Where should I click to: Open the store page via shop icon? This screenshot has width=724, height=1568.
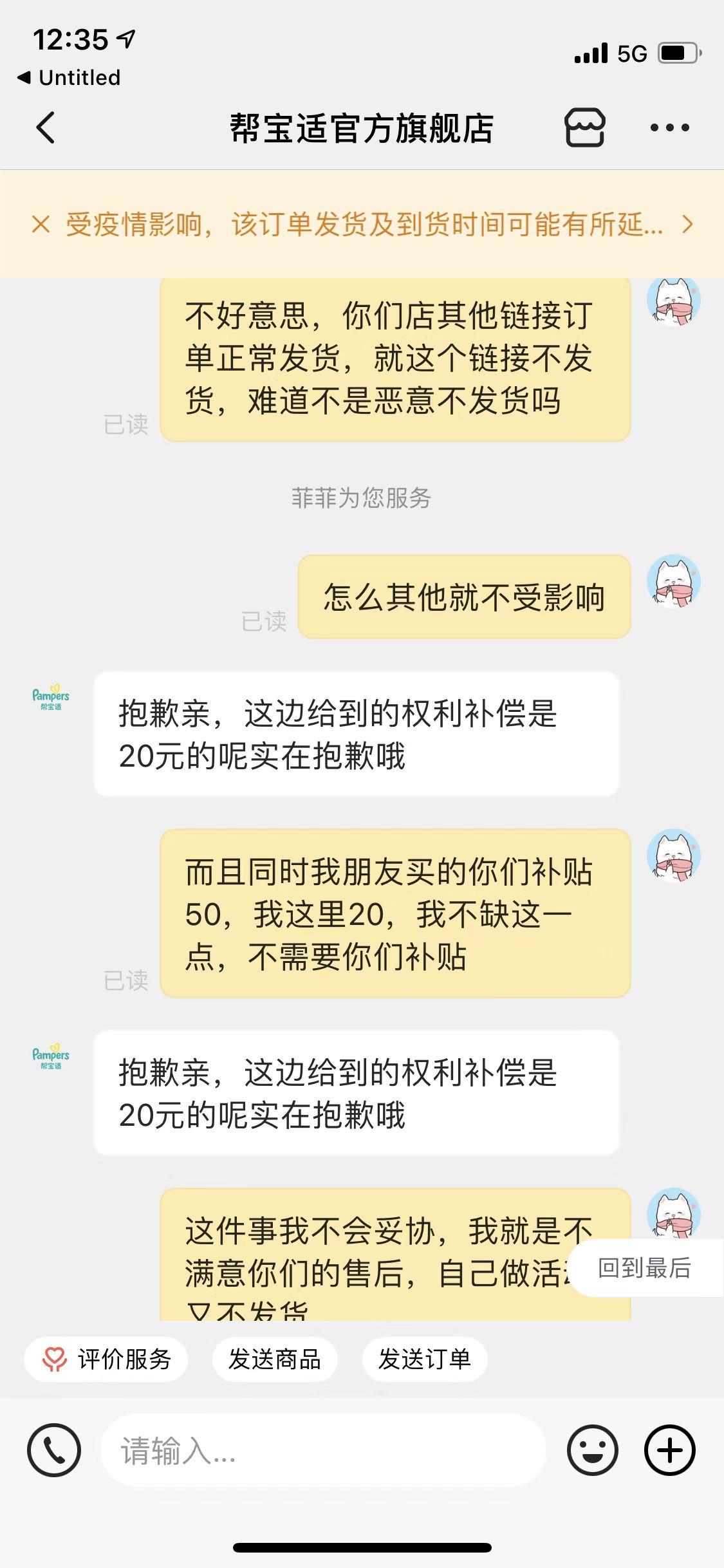[x=584, y=127]
